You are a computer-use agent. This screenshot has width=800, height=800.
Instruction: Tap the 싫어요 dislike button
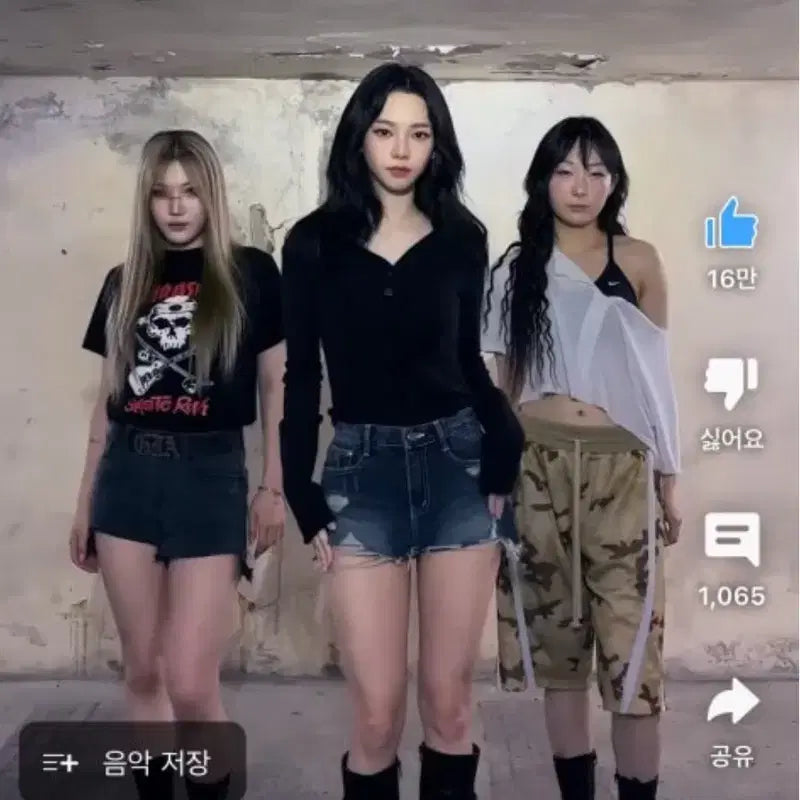coord(731,382)
